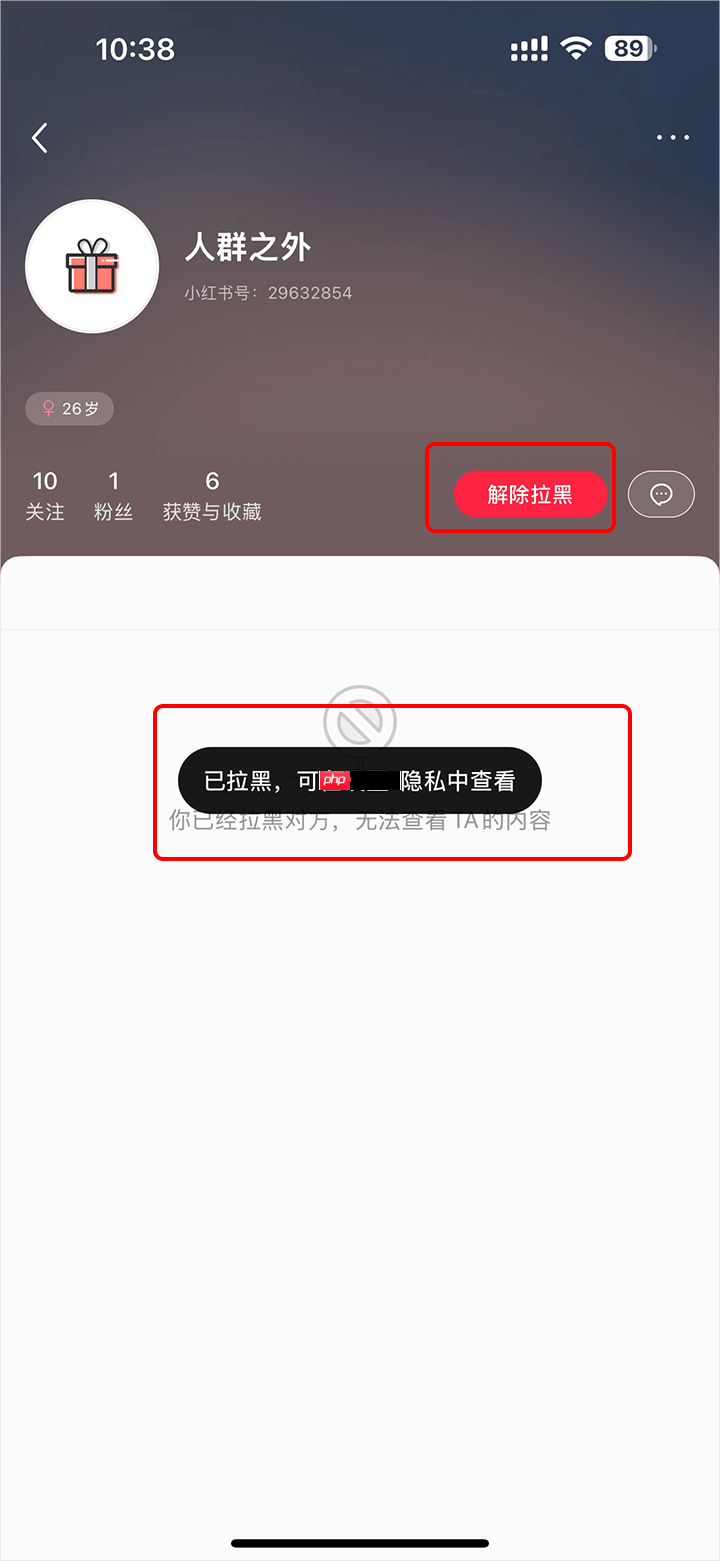Tap the red php watermark badge
720x1561 pixels.
tap(335, 778)
